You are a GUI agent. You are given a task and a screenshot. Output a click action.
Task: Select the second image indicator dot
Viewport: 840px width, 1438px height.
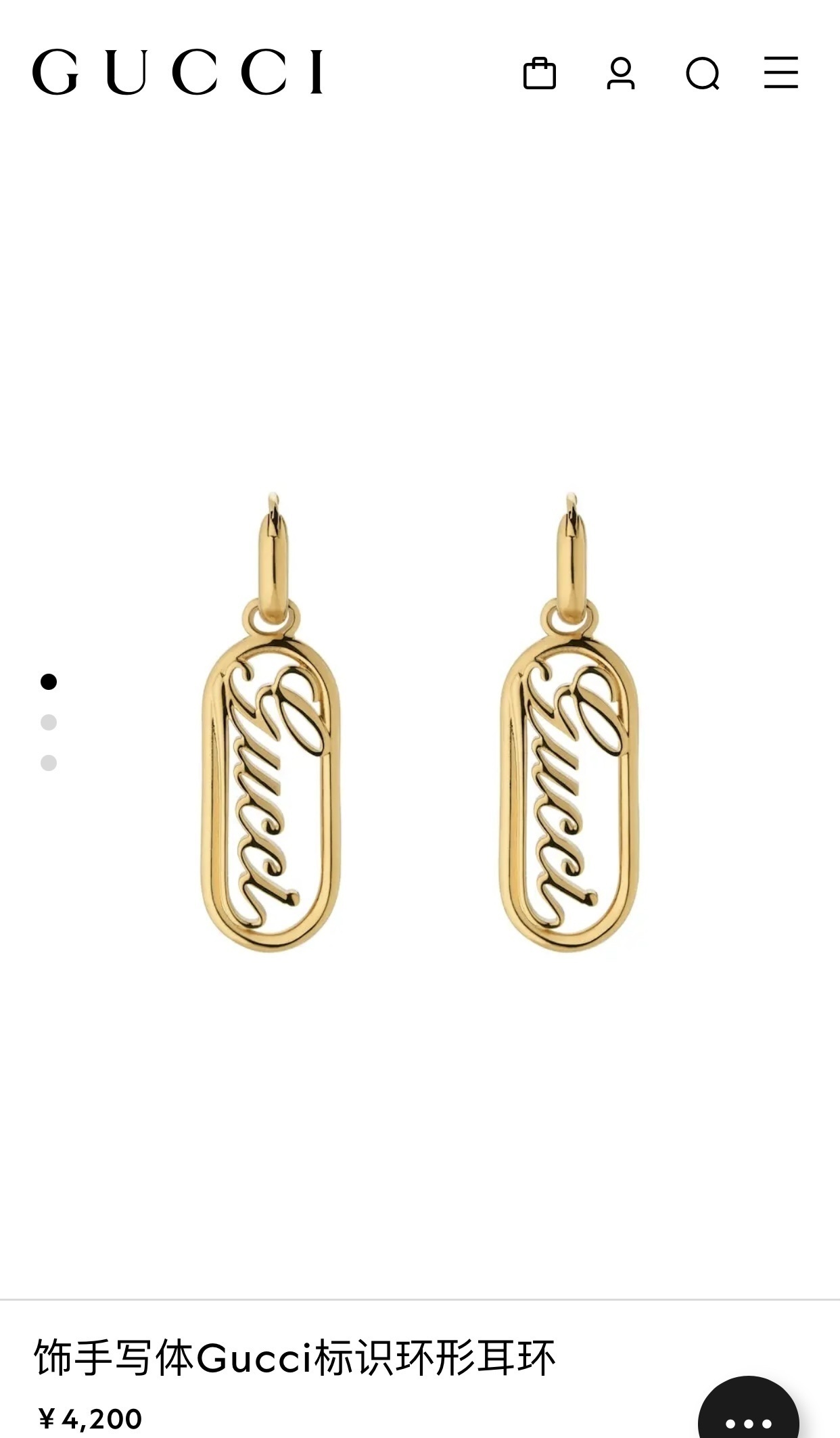coord(49,722)
